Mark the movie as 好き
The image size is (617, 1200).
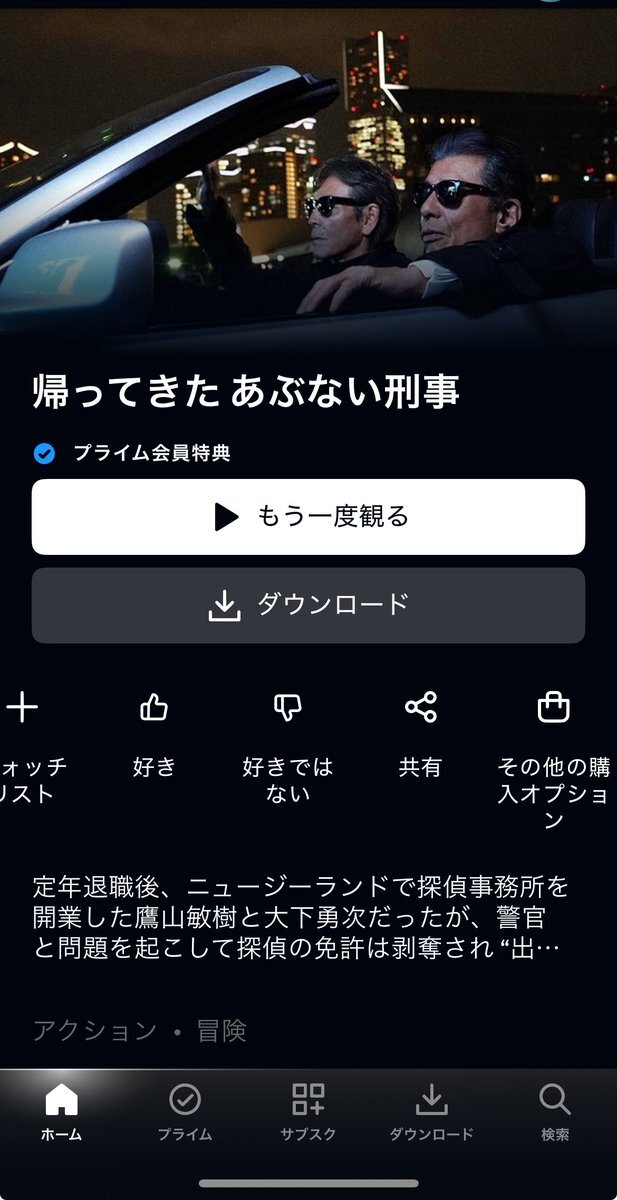click(x=154, y=734)
